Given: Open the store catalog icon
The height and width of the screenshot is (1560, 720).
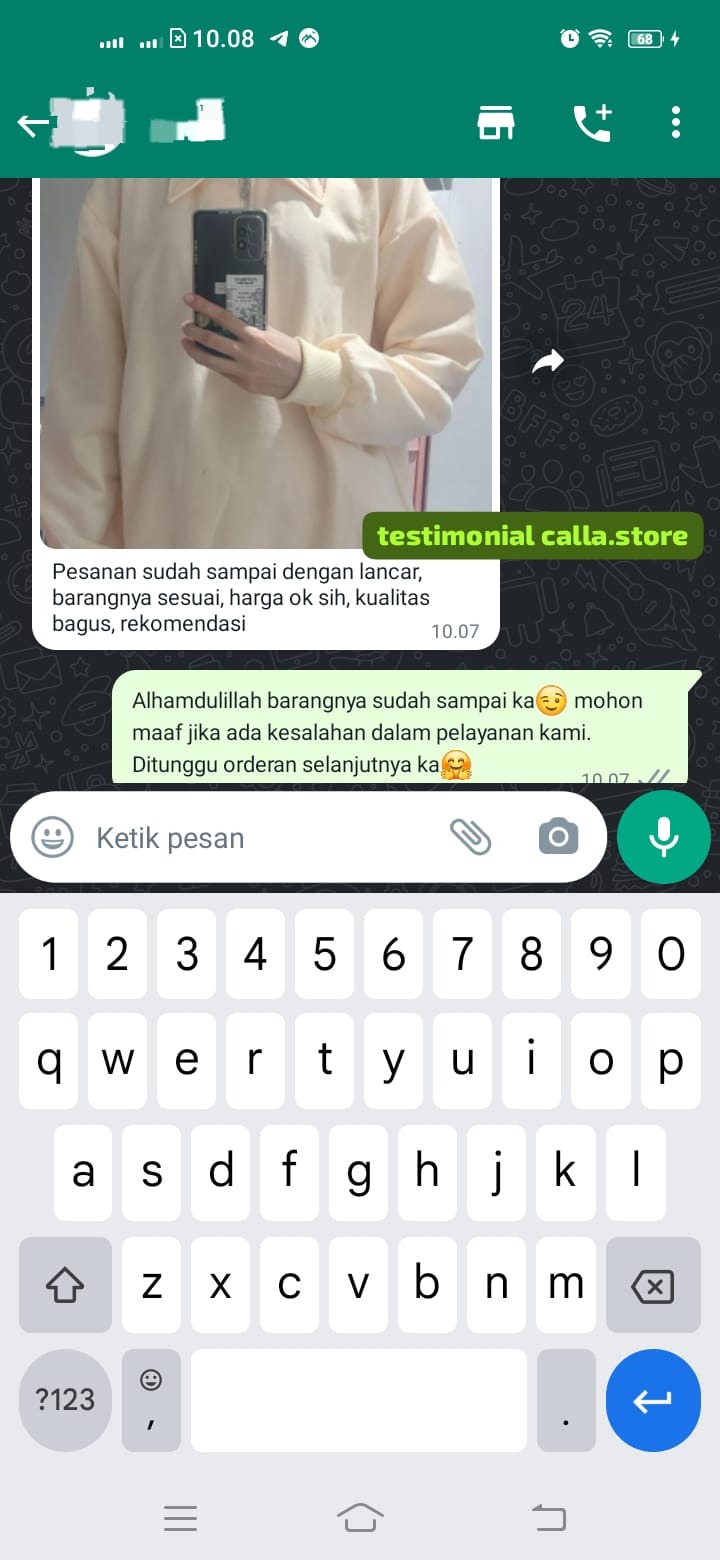Looking at the screenshot, I should [495, 123].
